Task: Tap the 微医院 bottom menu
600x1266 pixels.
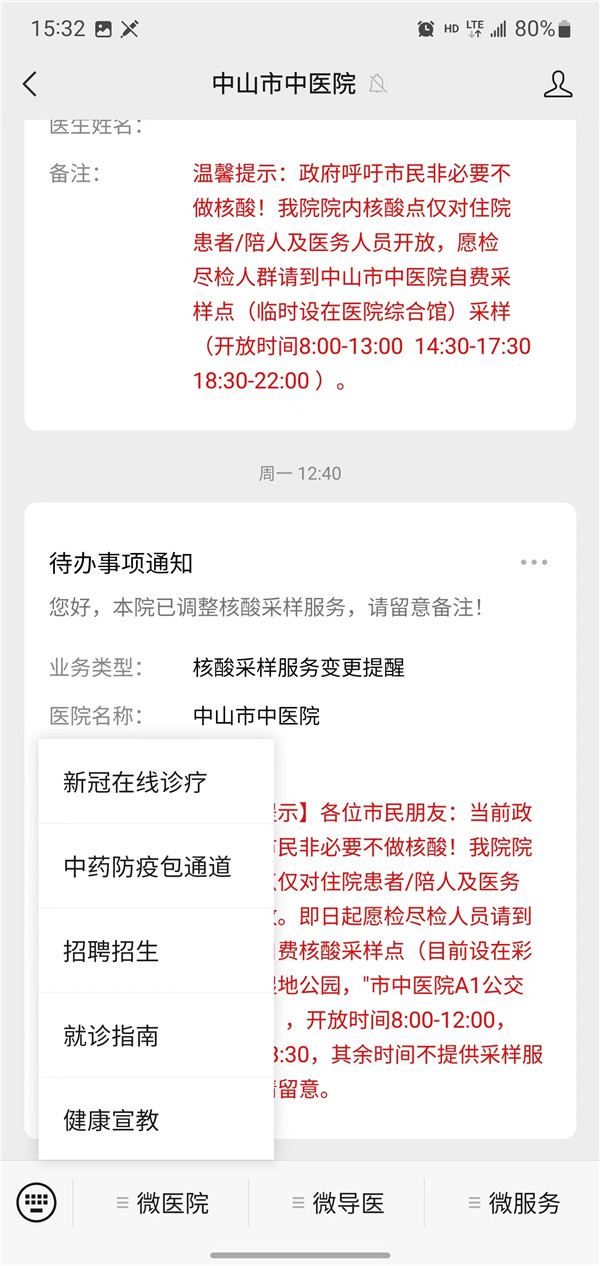Action: 162,1203
